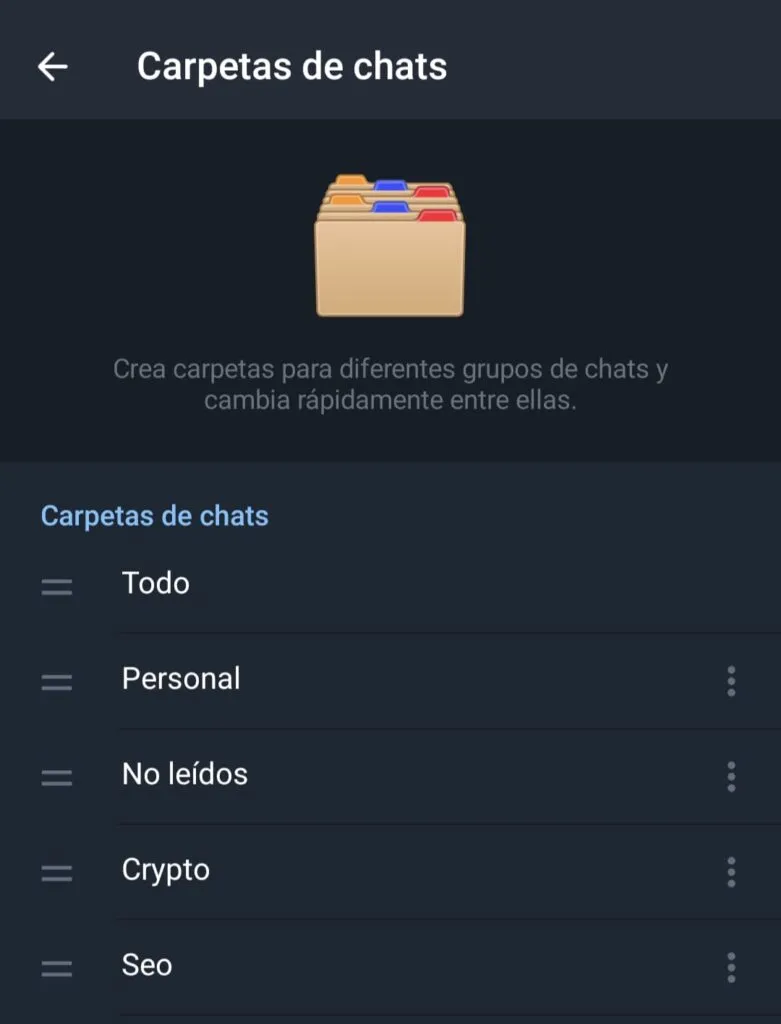Open the Personal folder settings
This screenshot has width=781, height=1024.
point(300,678)
